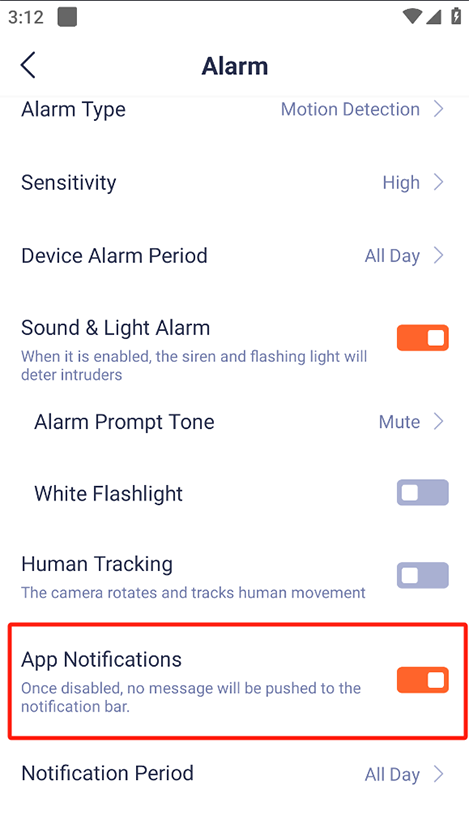The height and width of the screenshot is (837, 469).
Task: Change the Sensitivity level
Action: tap(234, 183)
